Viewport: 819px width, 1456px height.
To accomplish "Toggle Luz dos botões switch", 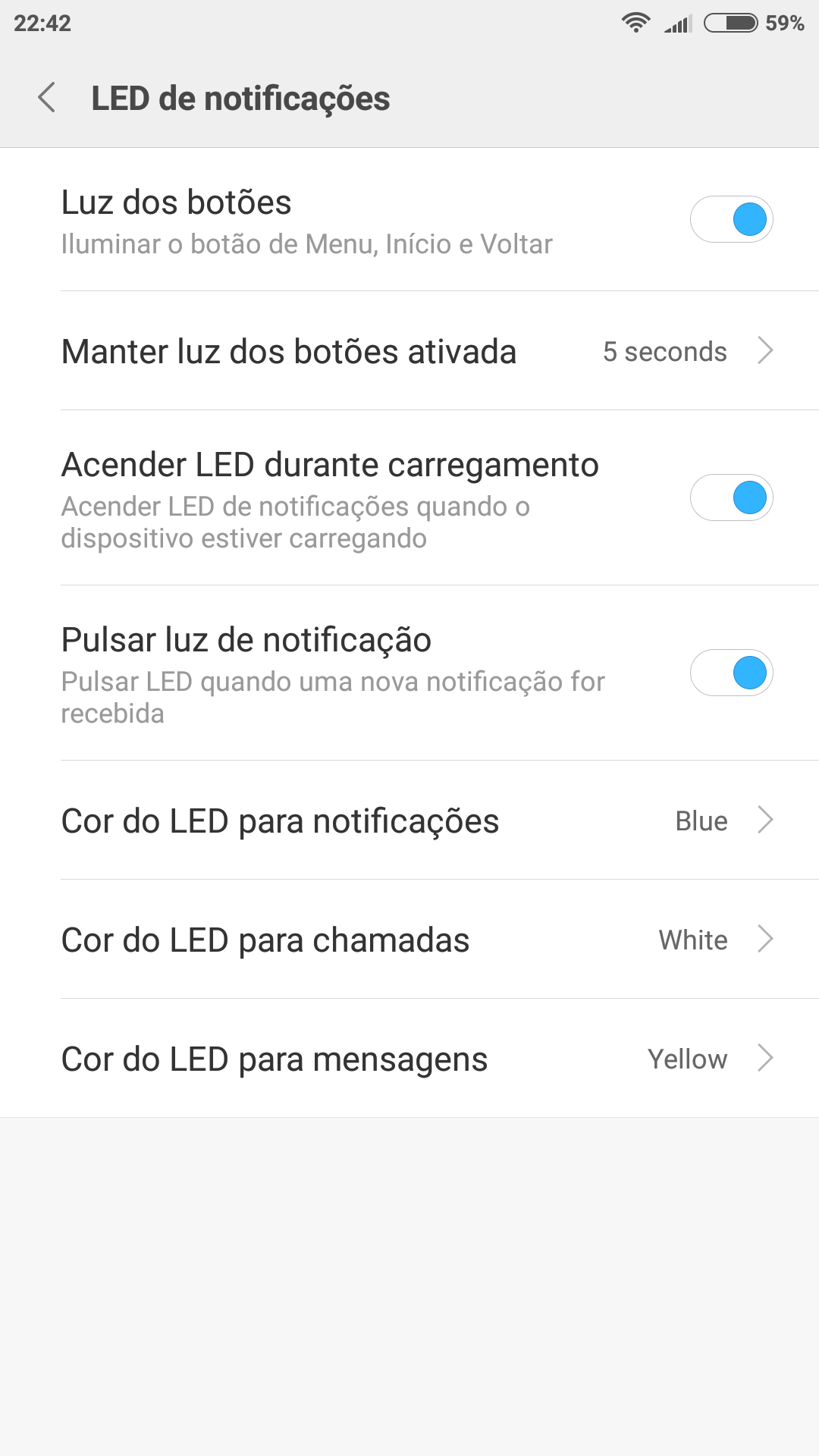I will 731,219.
